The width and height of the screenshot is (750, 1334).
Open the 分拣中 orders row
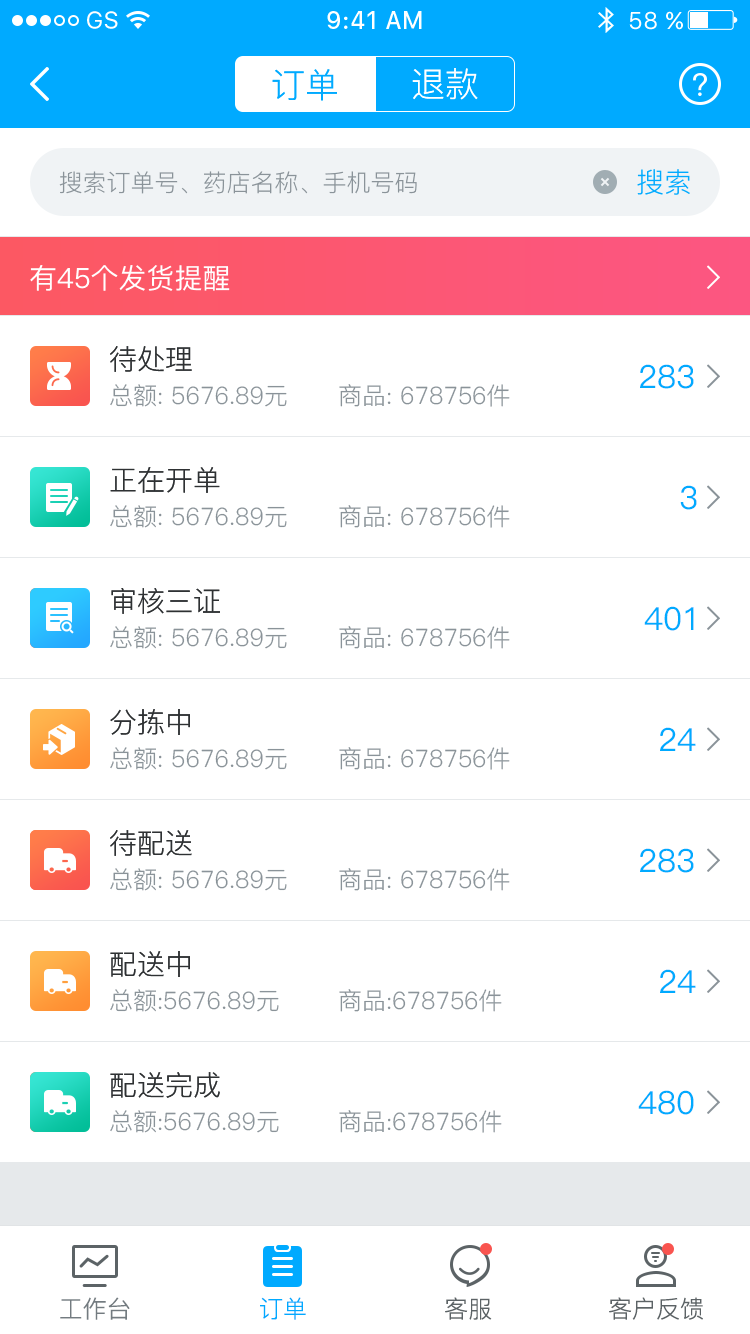click(x=375, y=739)
